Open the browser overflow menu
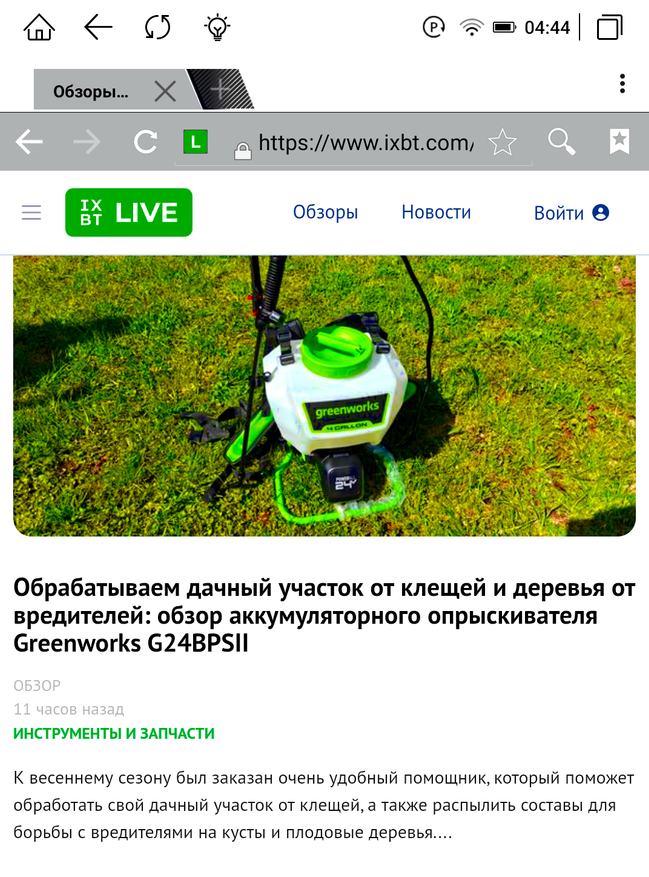649x877 pixels. pyautogui.click(x=622, y=84)
